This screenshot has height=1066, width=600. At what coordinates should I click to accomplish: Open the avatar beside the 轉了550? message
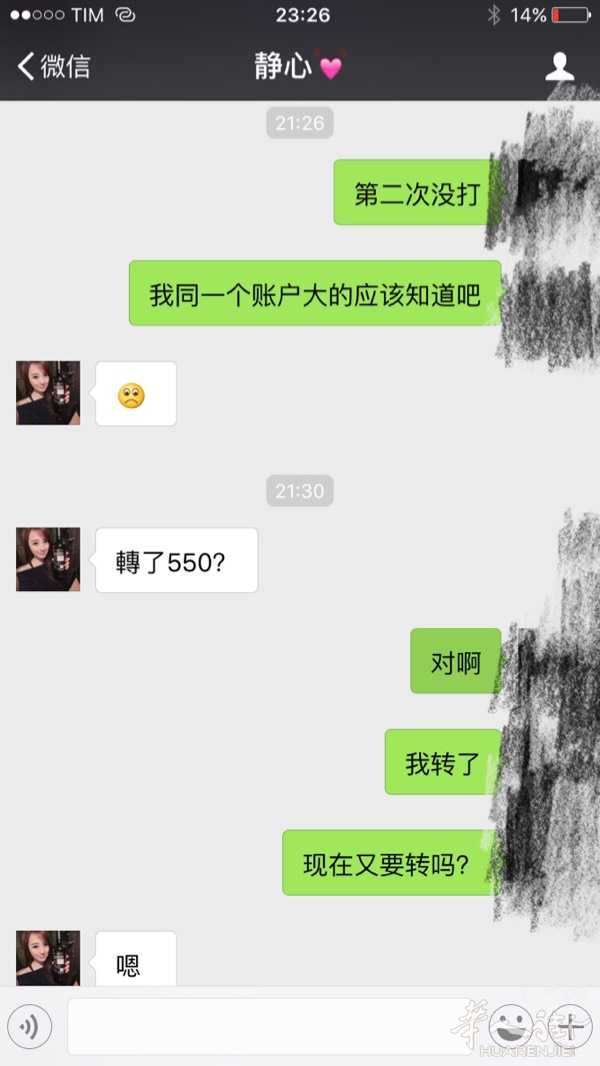(47, 559)
